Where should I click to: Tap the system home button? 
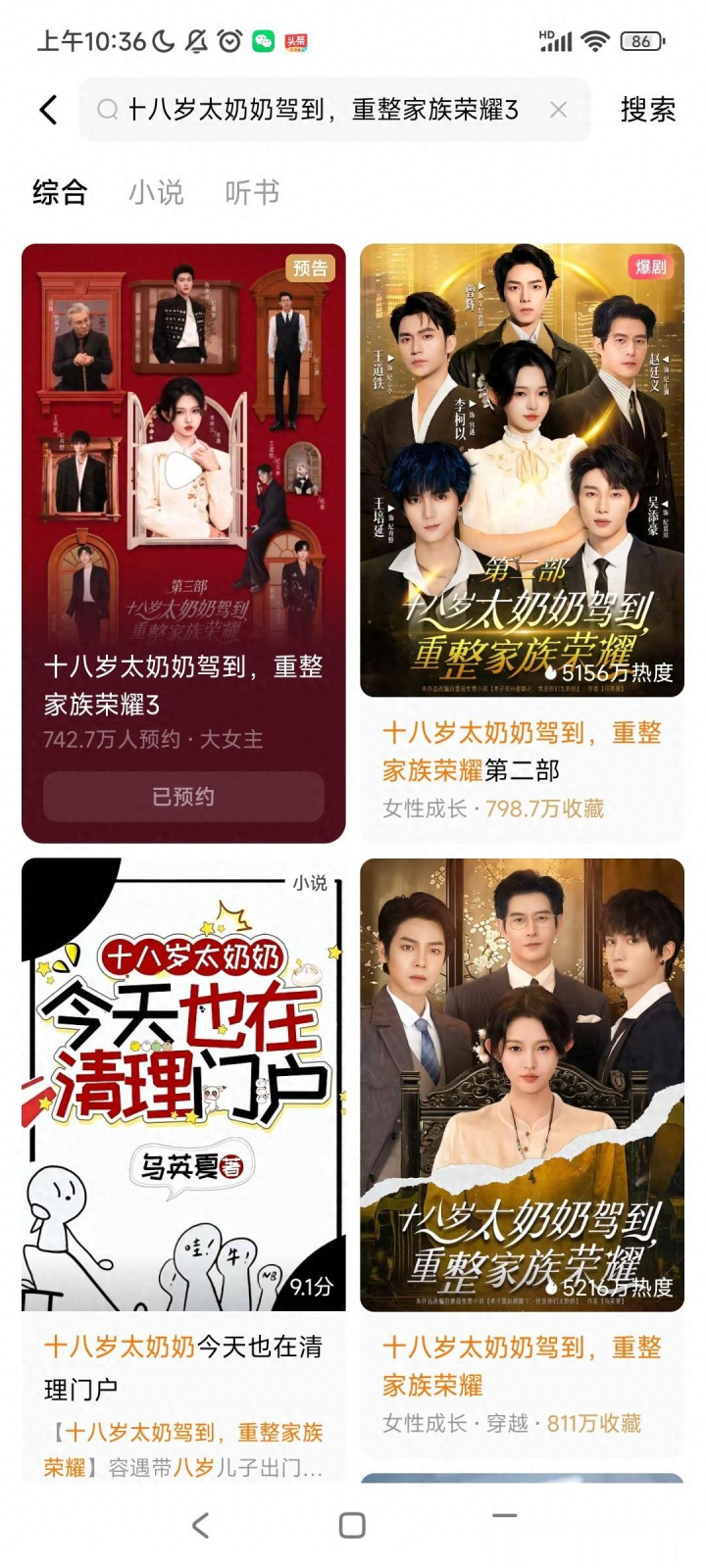click(352, 1525)
